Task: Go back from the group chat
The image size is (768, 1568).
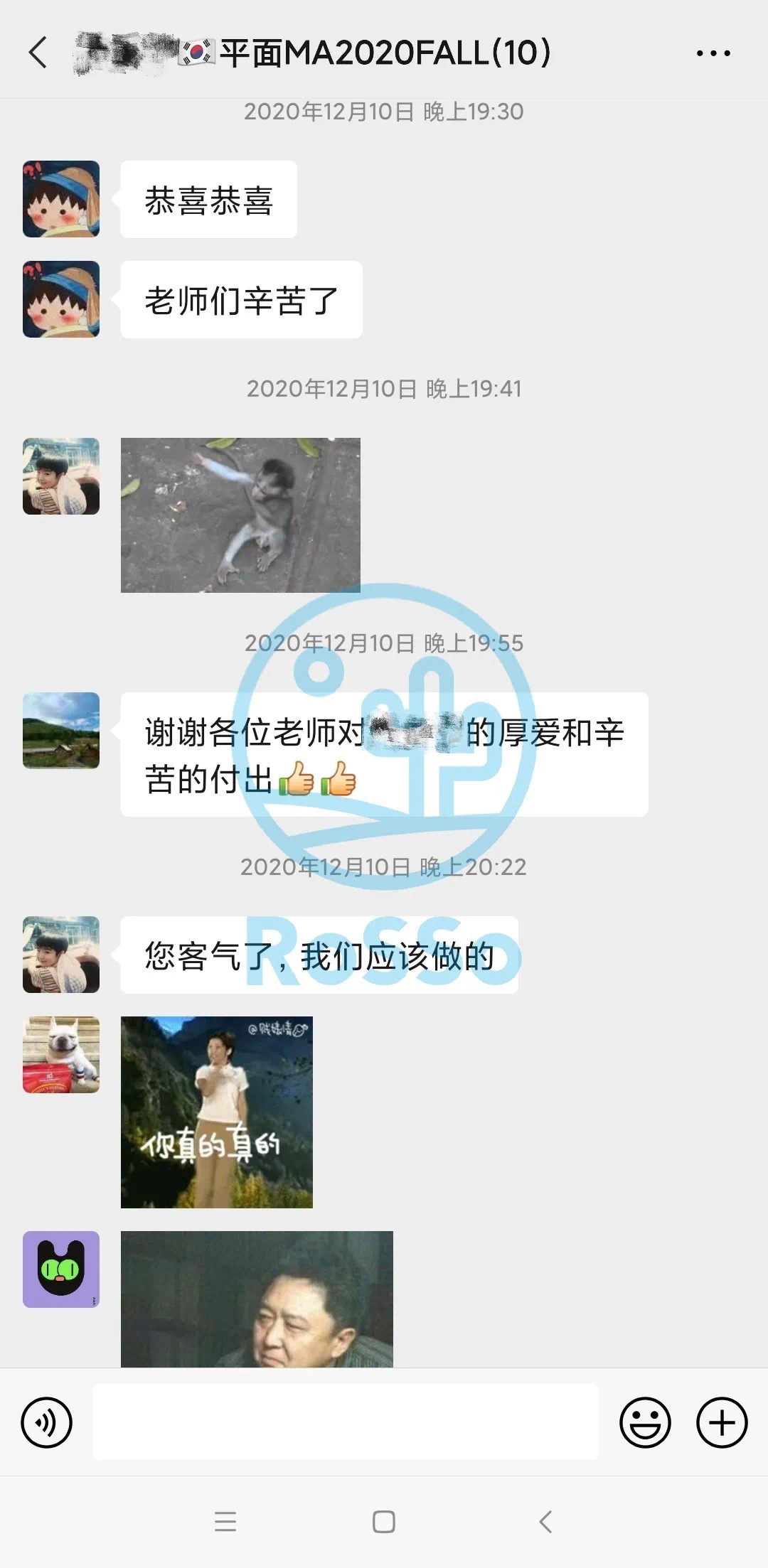Action: tap(38, 53)
